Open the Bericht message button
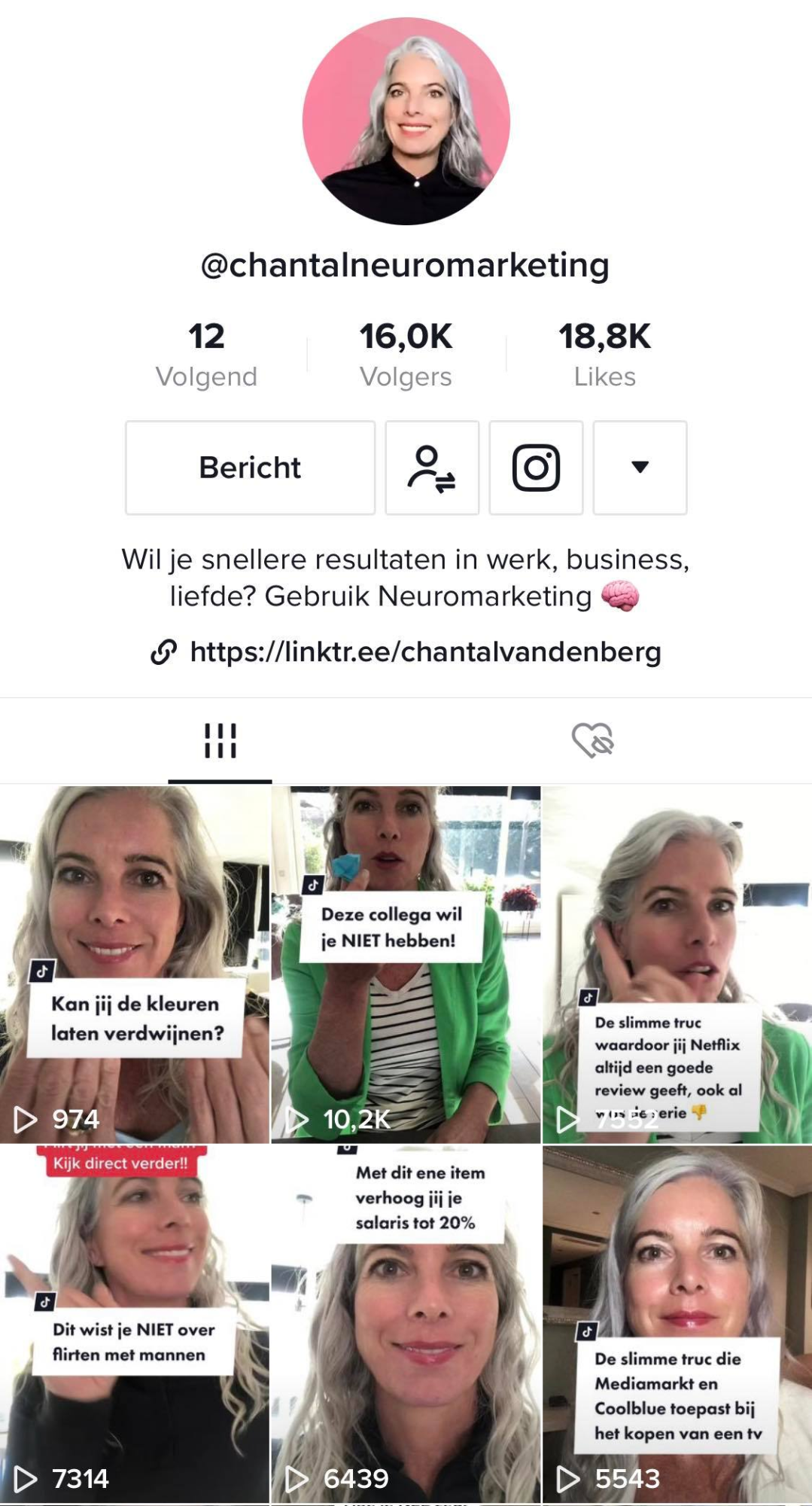This screenshot has height=1506, width=812. [250, 468]
